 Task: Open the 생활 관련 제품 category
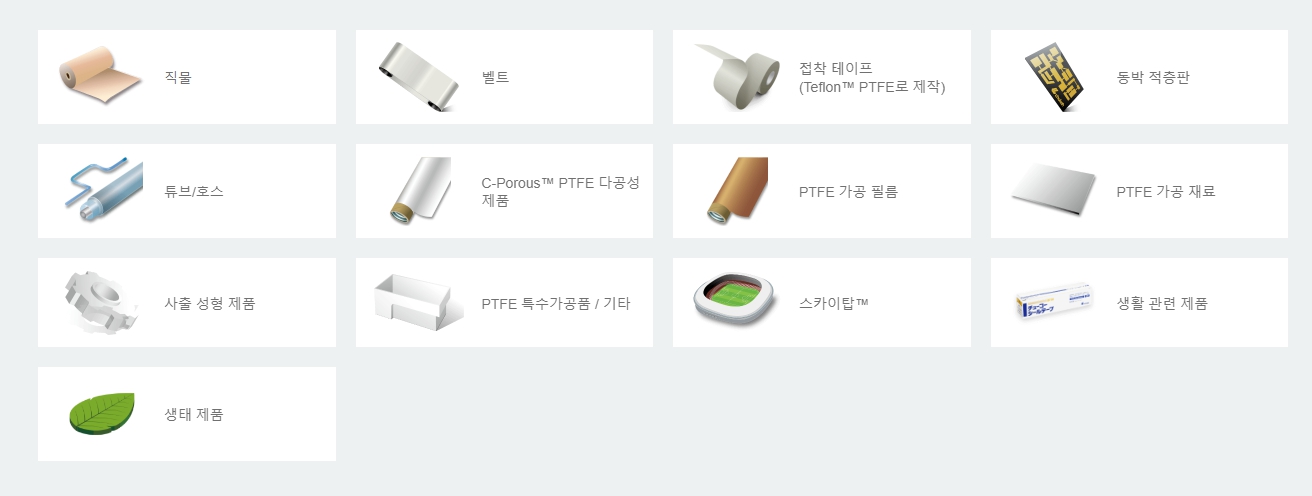1139,303
